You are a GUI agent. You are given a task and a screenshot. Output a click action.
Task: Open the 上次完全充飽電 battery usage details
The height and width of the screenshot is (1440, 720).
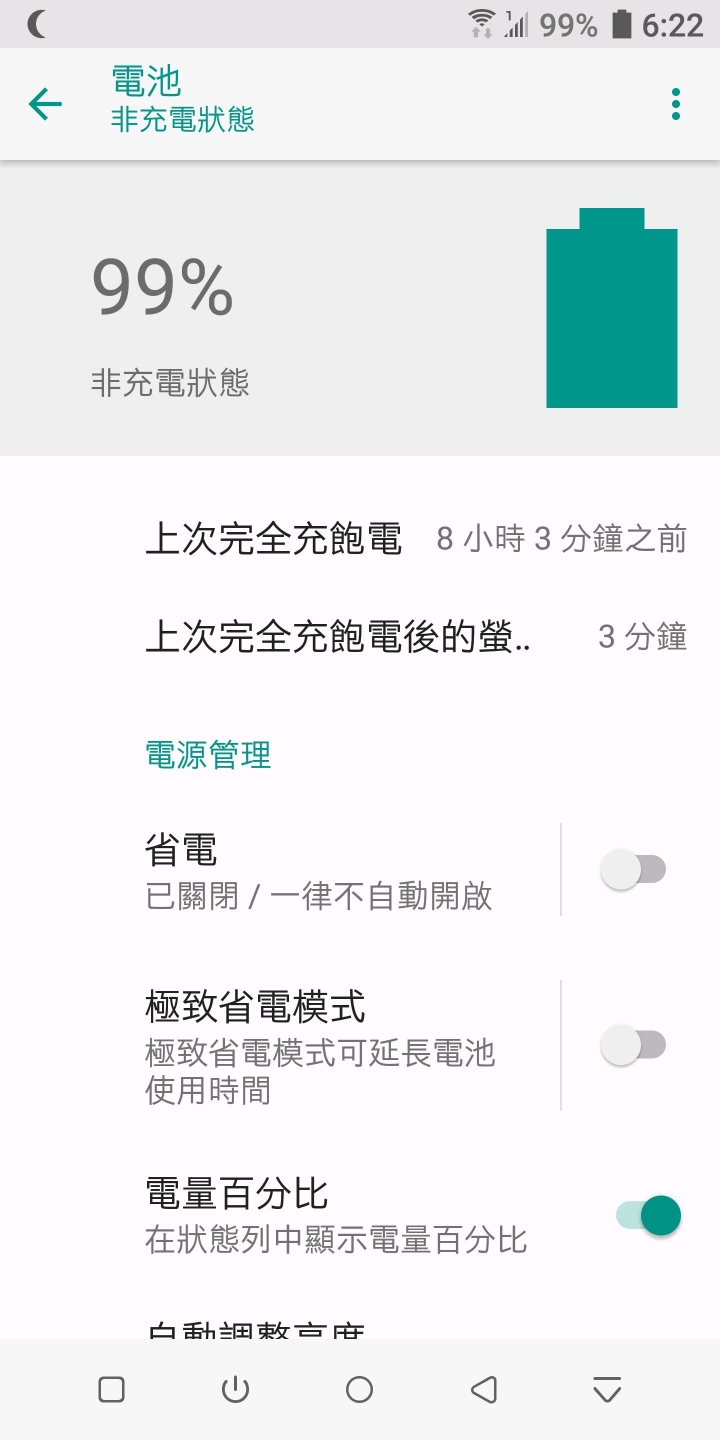pos(360,539)
